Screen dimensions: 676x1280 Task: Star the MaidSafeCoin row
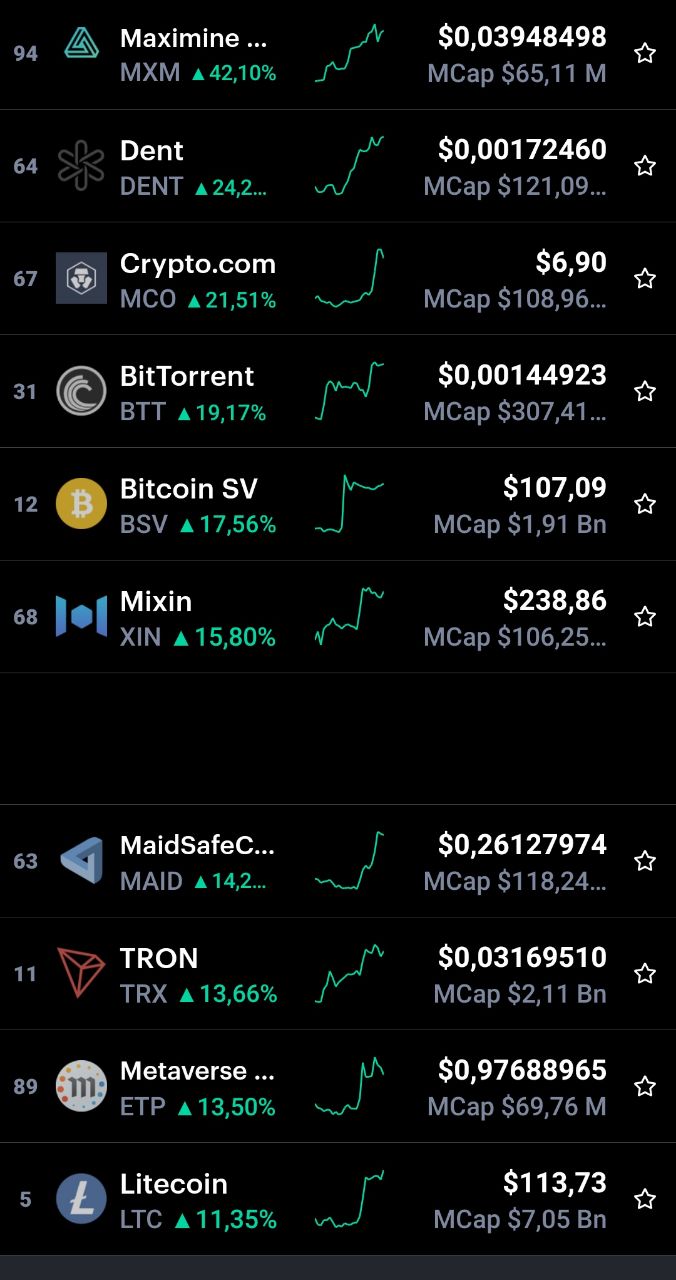645,861
